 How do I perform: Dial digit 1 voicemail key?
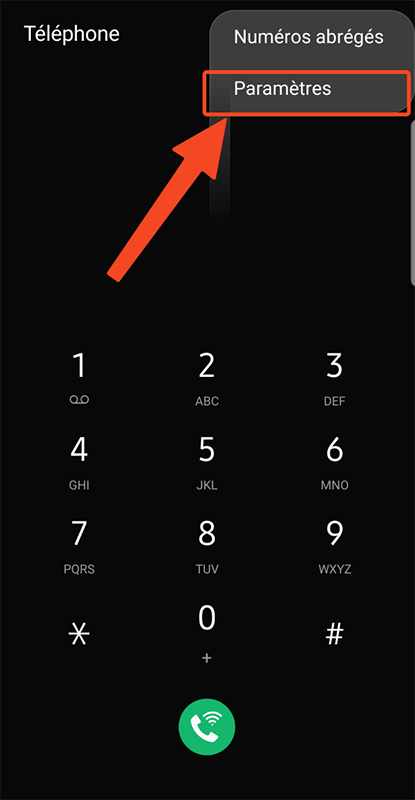tap(79, 379)
